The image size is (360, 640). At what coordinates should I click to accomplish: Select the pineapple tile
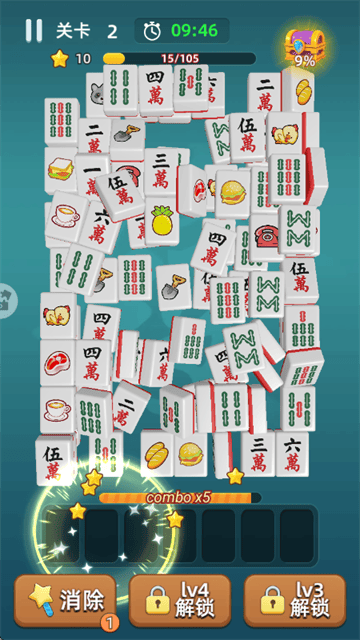[x=162, y=220]
